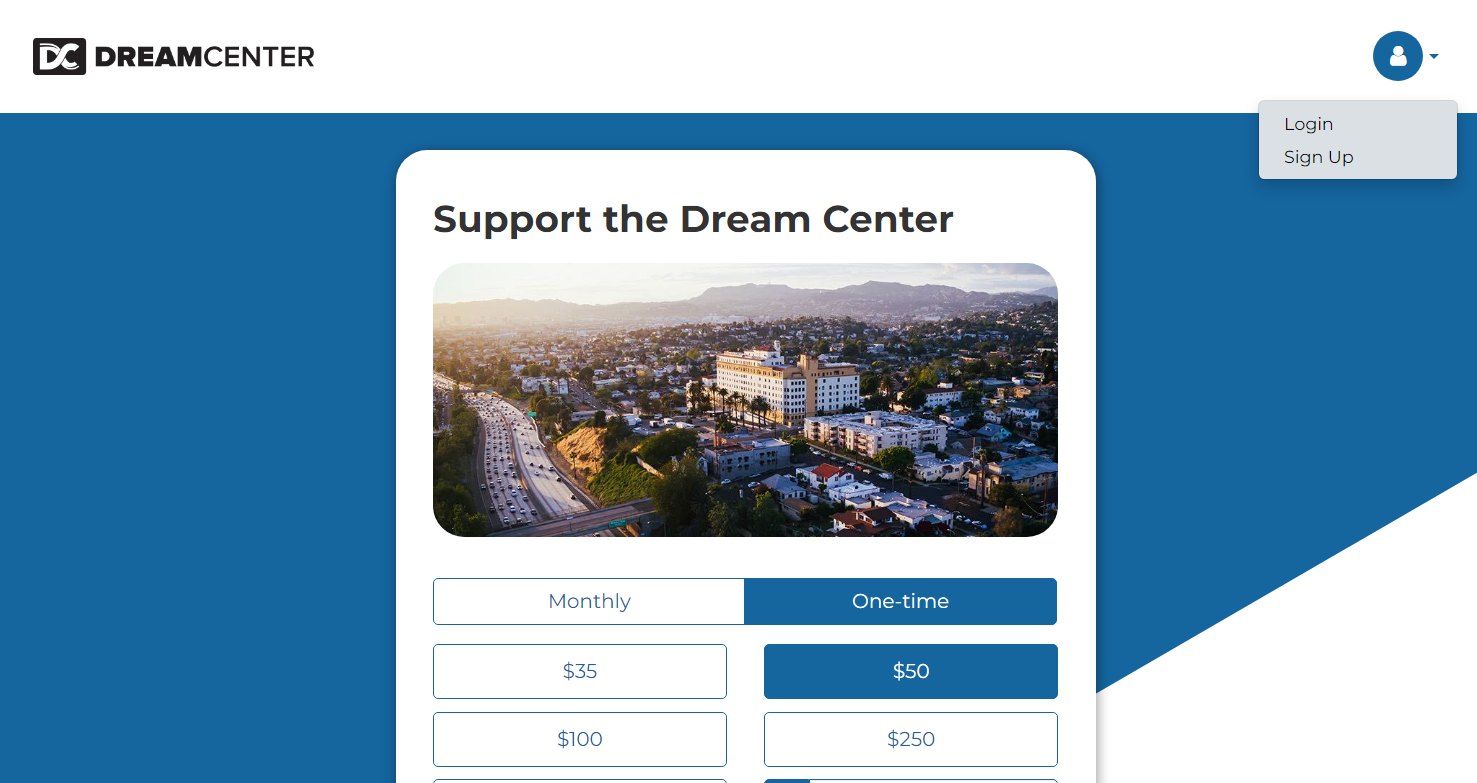This screenshot has width=1477, height=783.
Task: Switch to Monthly donation frequency
Action: tap(589, 601)
